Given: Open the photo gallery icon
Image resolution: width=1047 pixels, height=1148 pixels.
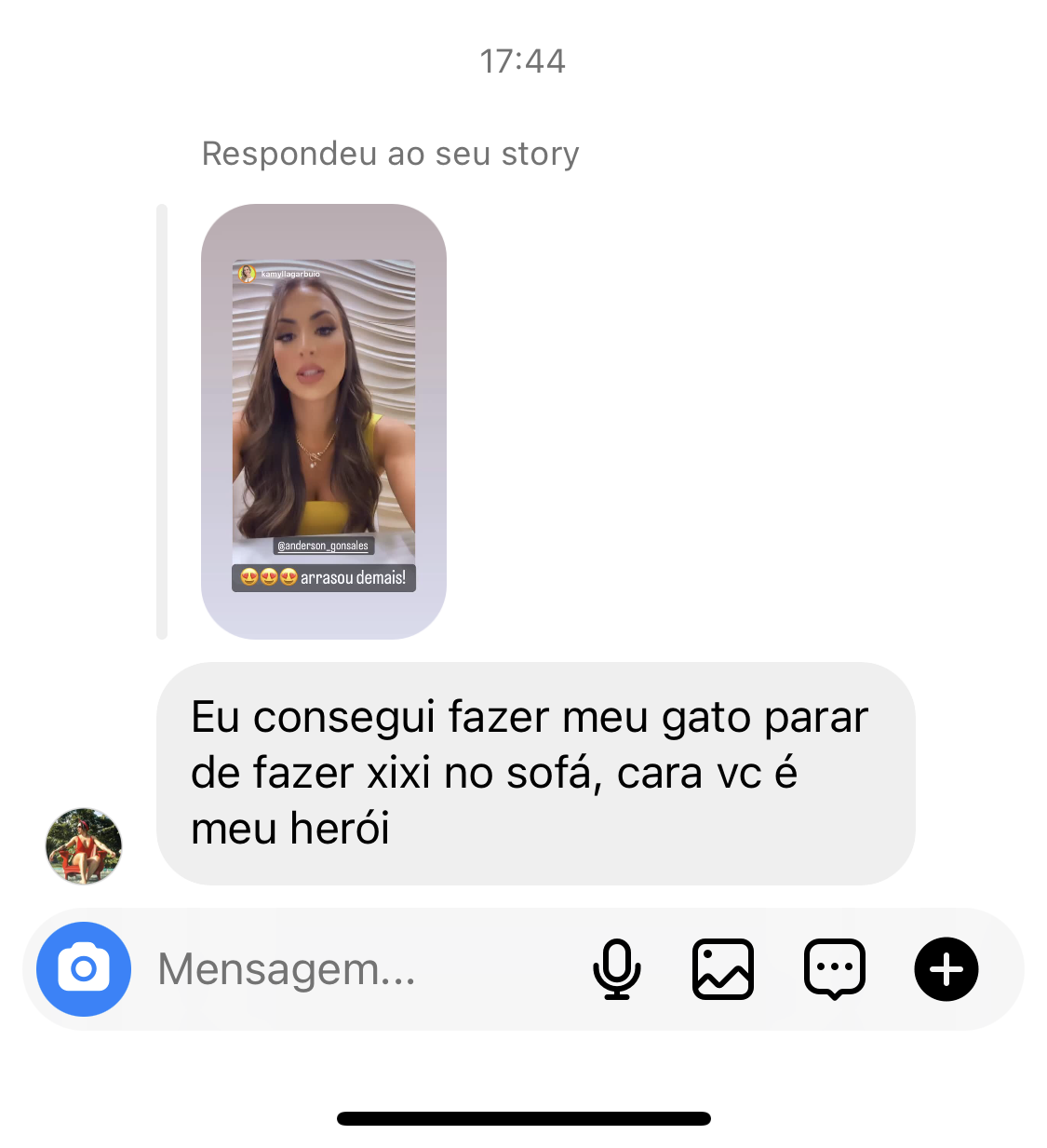Looking at the screenshot, I should click(723, 969).
